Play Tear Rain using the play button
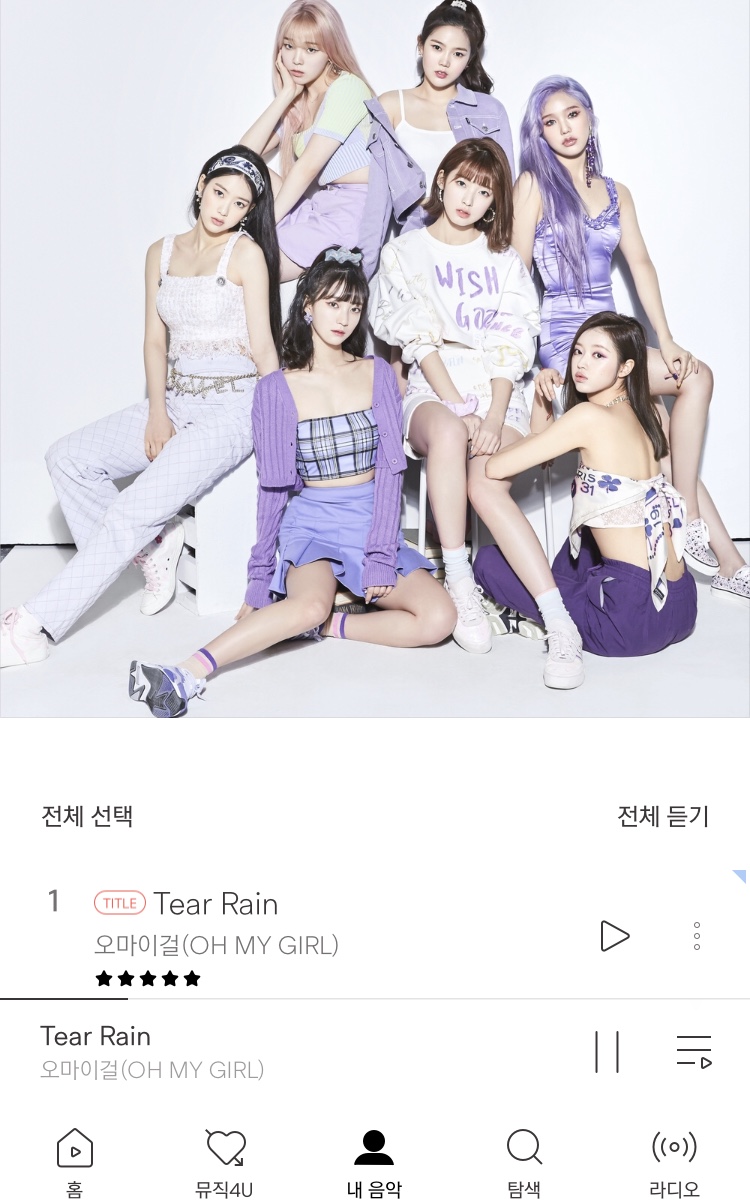 pos(615,935)
